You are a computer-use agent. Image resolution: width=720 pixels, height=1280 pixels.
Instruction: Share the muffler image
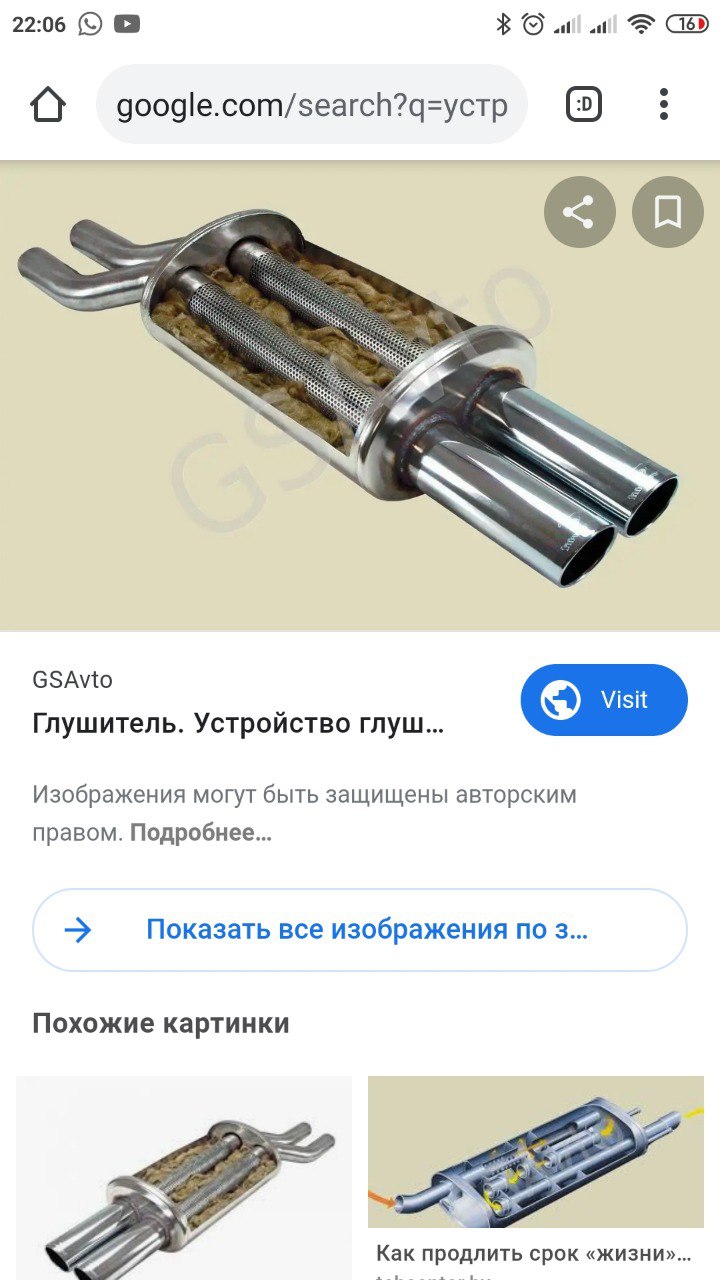[578, 212]
